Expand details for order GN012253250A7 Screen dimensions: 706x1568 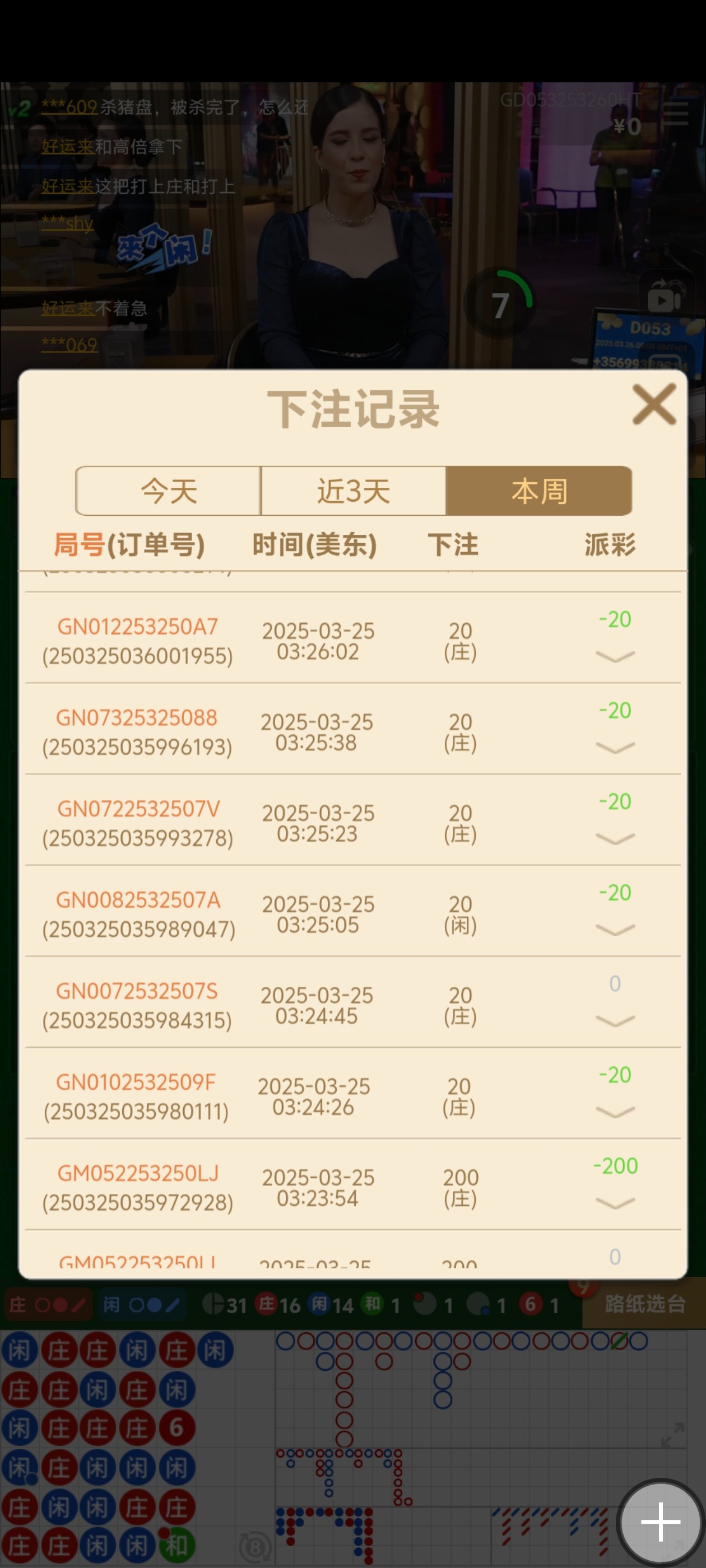615,656
